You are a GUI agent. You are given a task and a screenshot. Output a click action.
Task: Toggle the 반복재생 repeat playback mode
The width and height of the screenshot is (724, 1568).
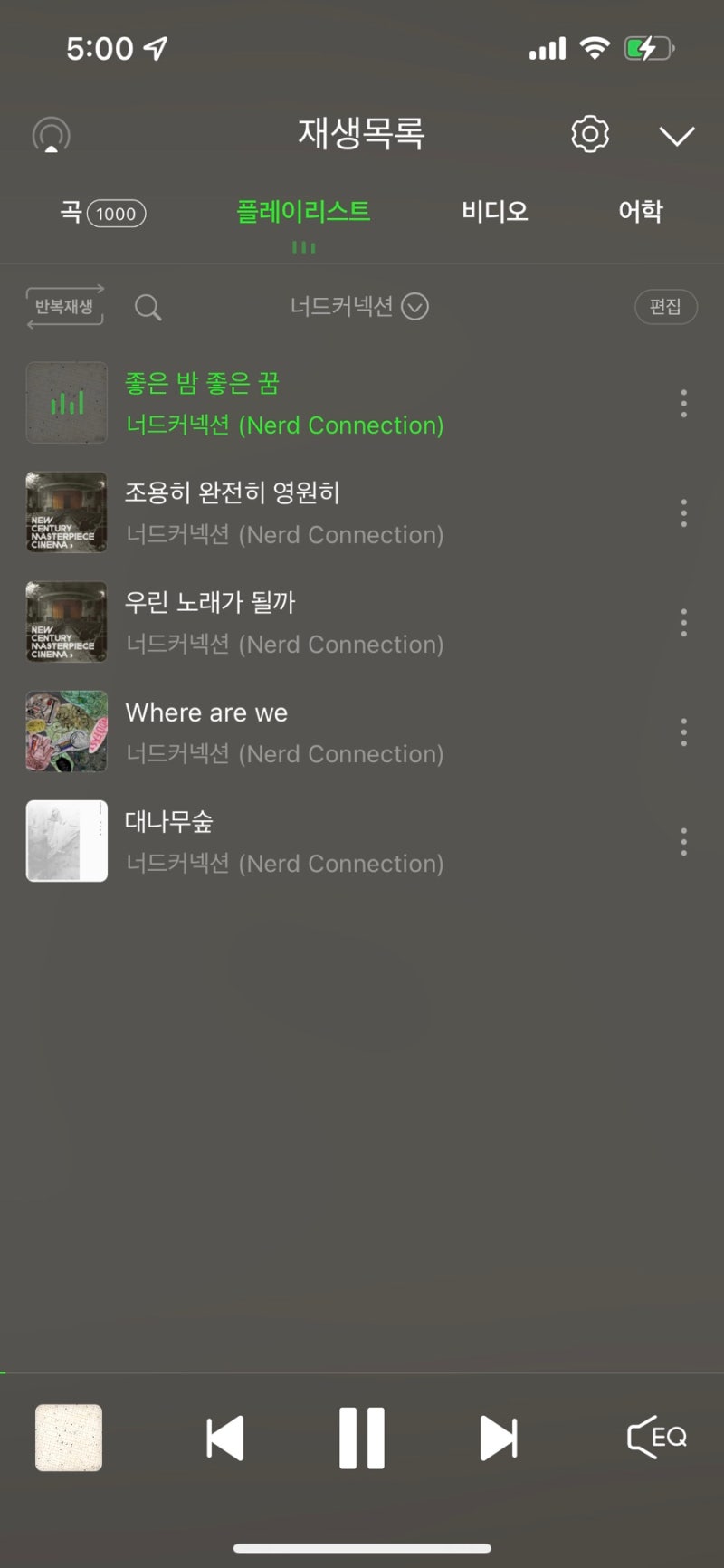coord(63,308)
